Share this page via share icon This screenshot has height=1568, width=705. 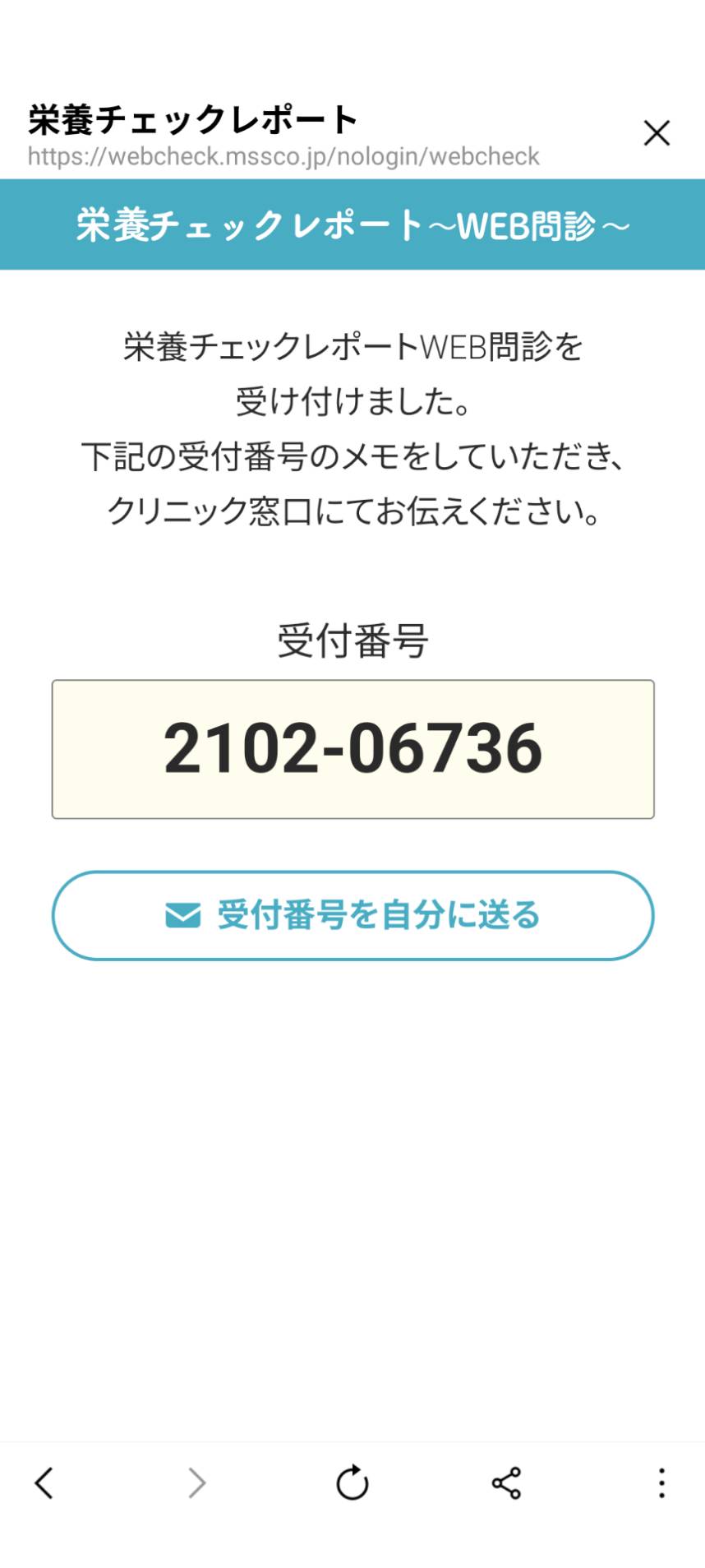pyautogui.click(x=506, y=1482)
